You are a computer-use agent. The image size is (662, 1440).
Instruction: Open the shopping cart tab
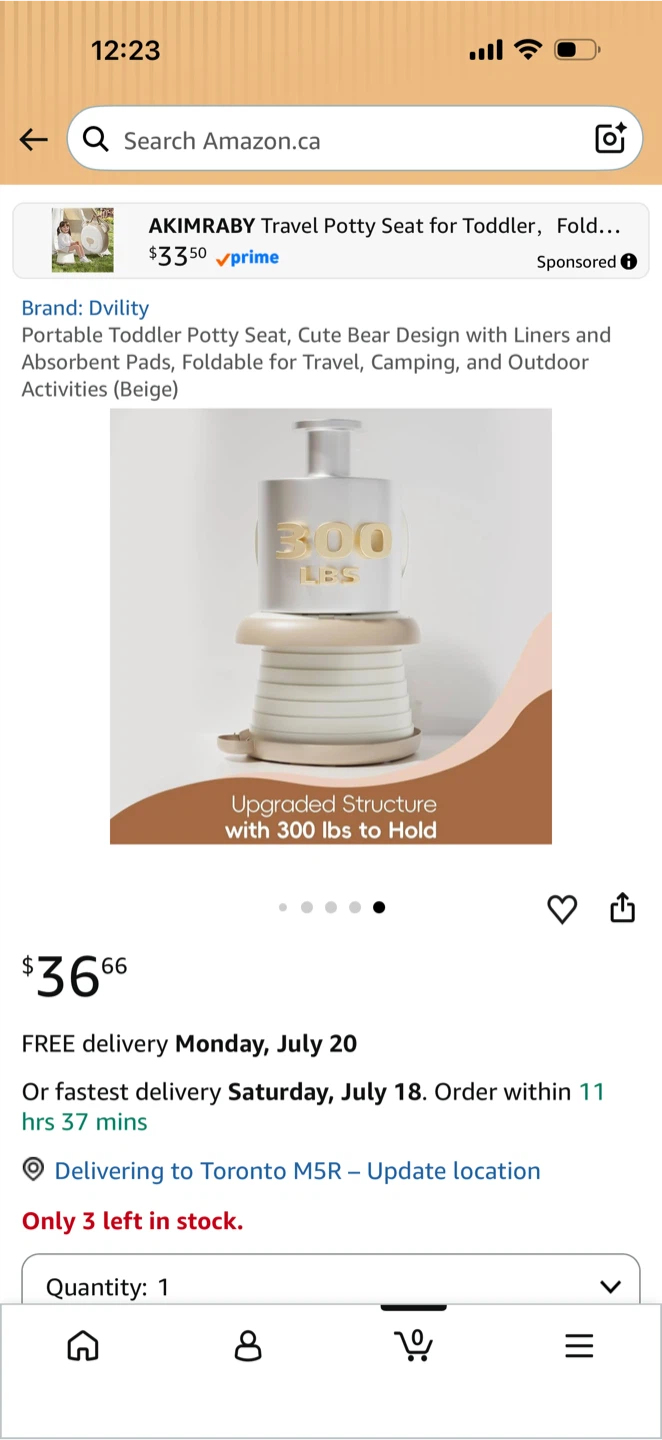tap(413, 1345)
